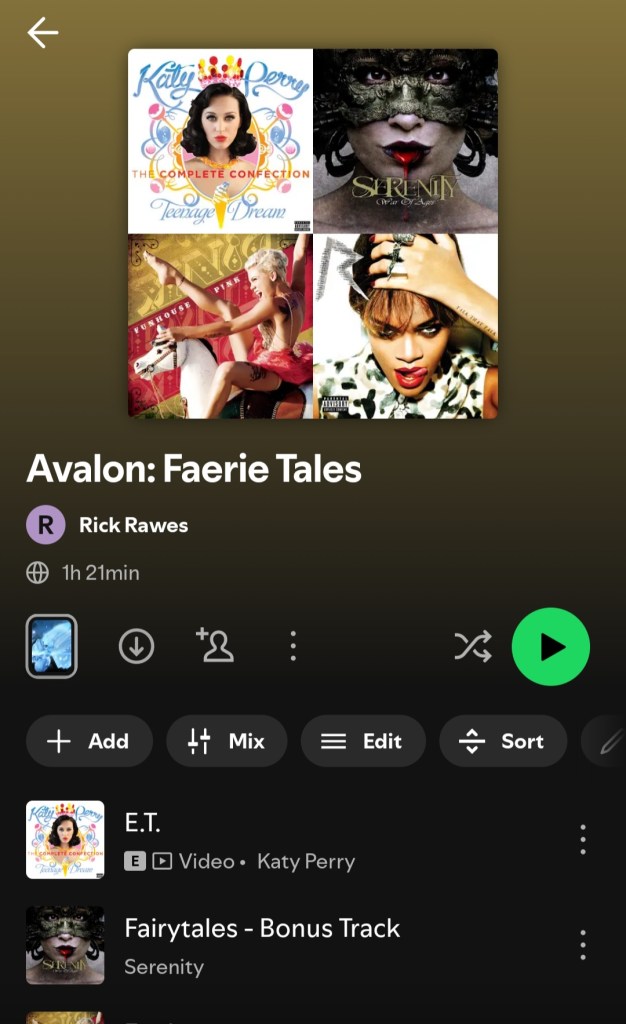Download the Avalon: Faerie Tales playlist
The image size is (626, 1024).
click(136, 646)
